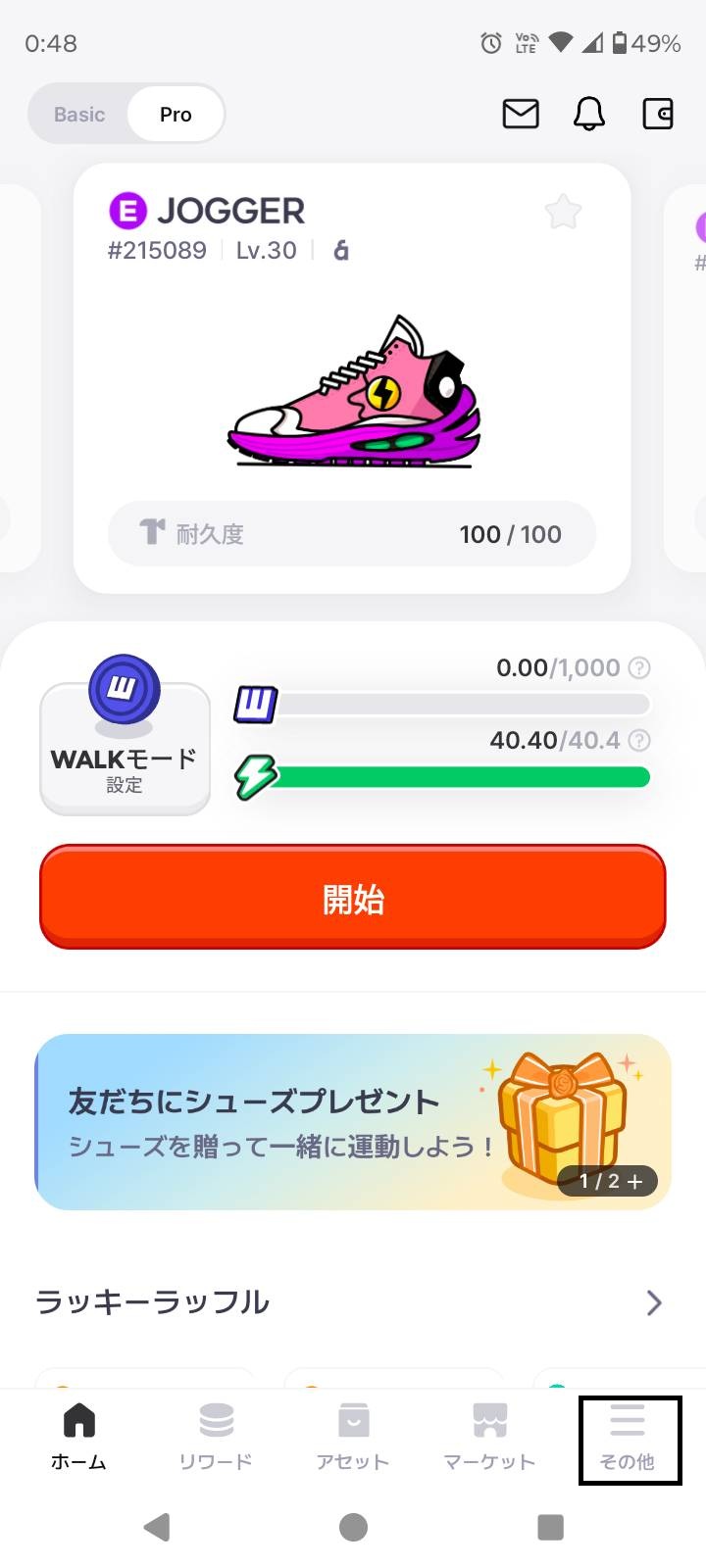Expand the ラッキーラッフル section arrow
The height and width of the screenshot is (1568, 706).
(x=654, y=1302)
